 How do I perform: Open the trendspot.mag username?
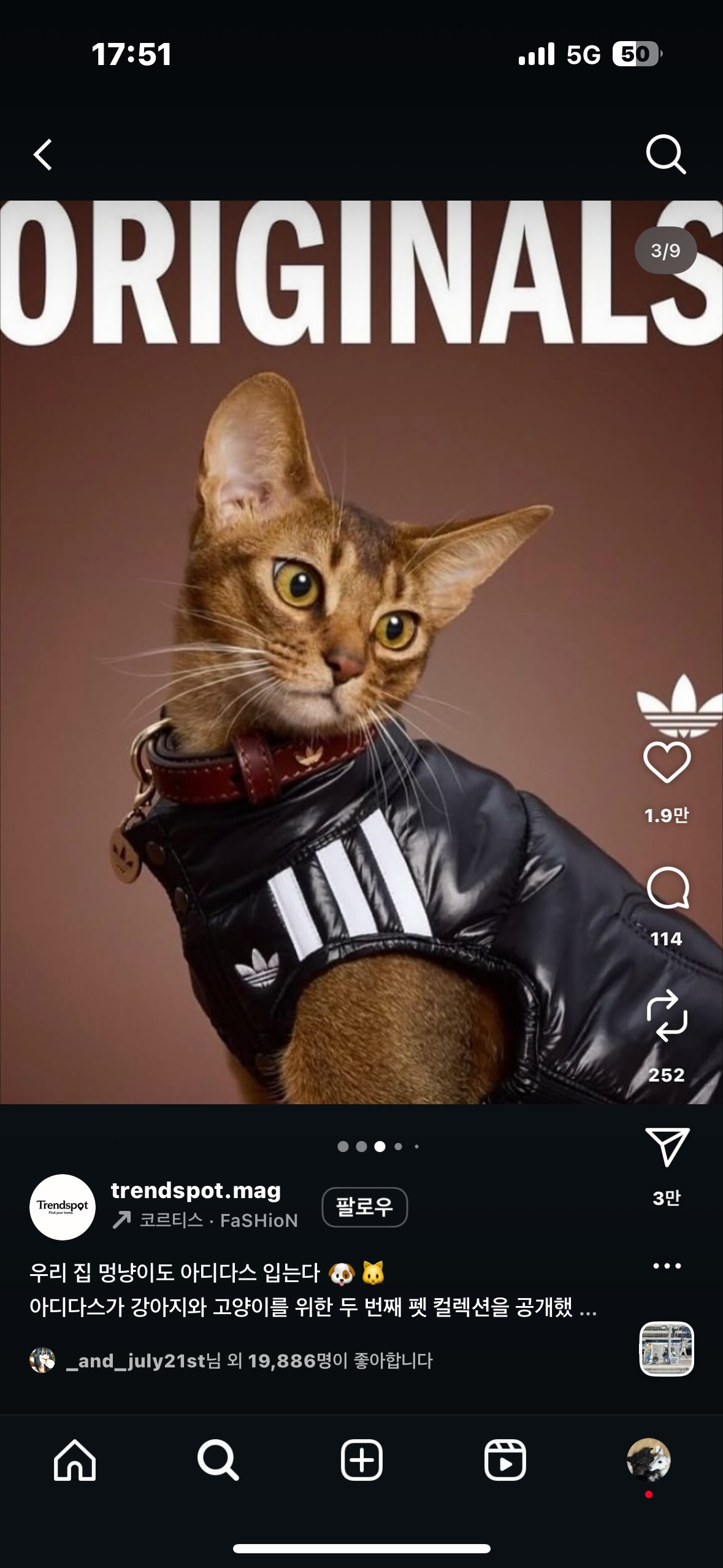196,1190
